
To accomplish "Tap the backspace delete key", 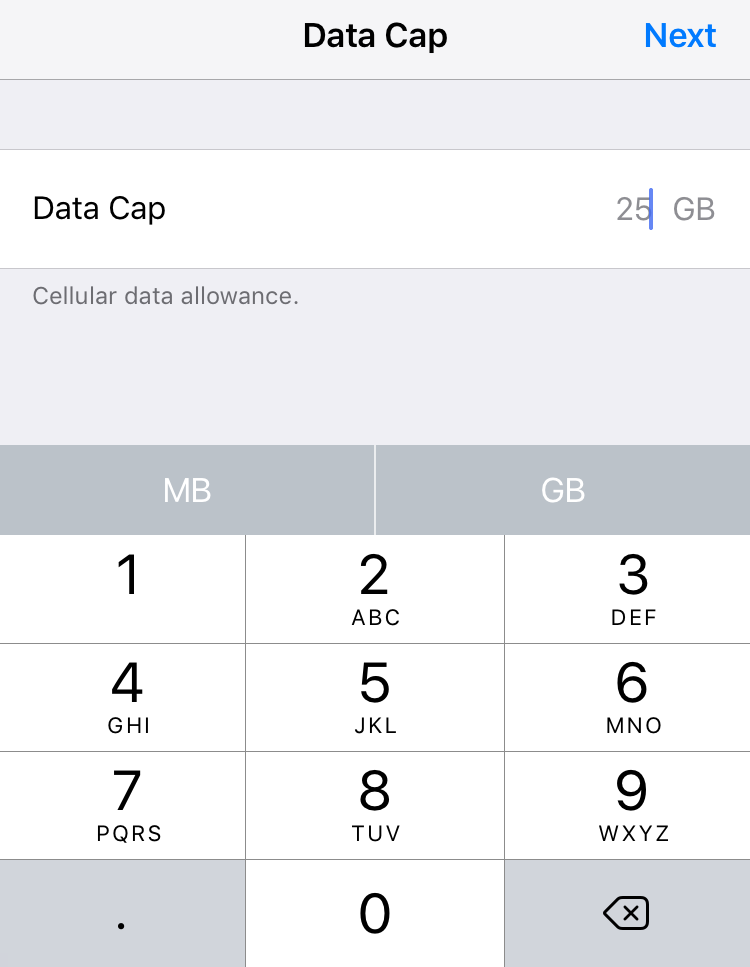I will tap(628, 913).
